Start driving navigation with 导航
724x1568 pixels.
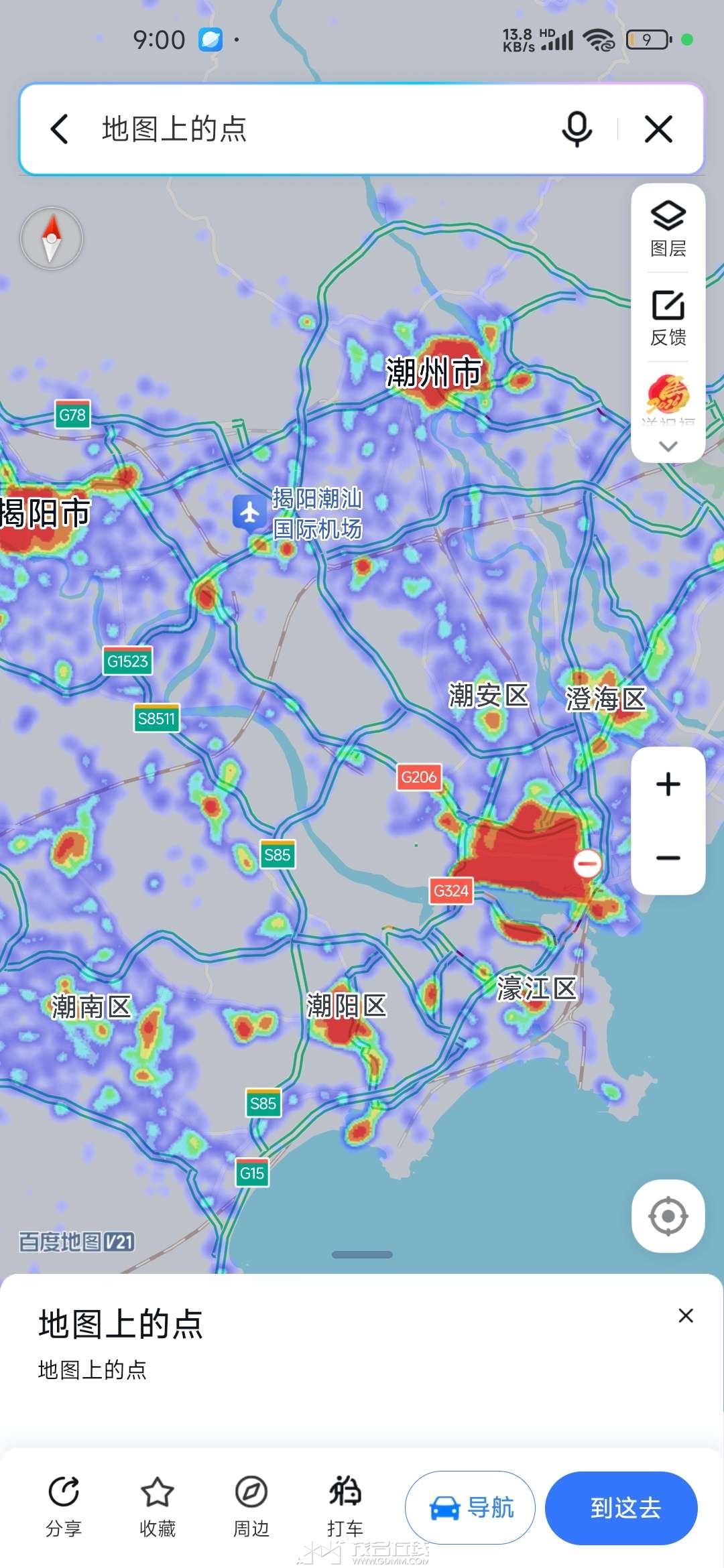click(470, 1508)
